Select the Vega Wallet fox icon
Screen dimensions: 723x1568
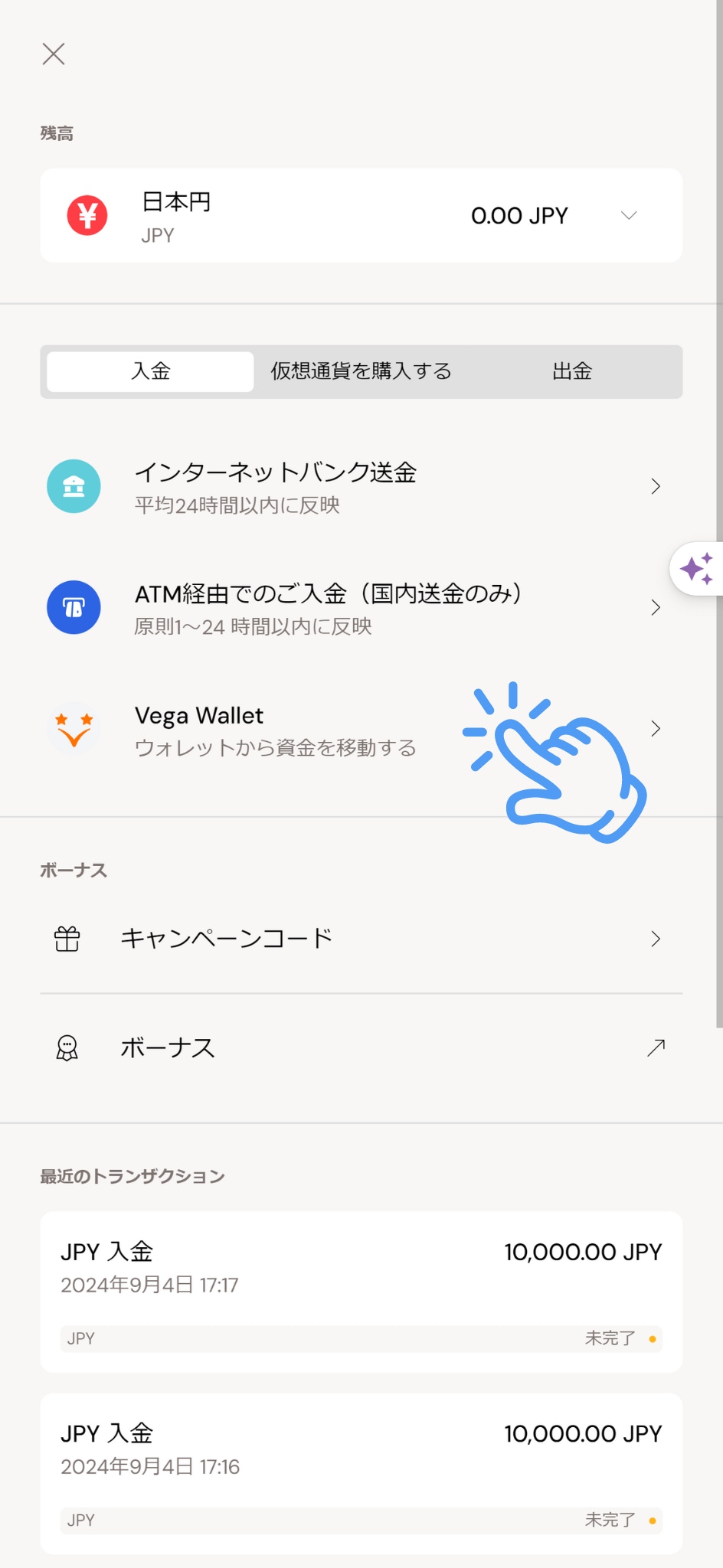click(74, 729)
